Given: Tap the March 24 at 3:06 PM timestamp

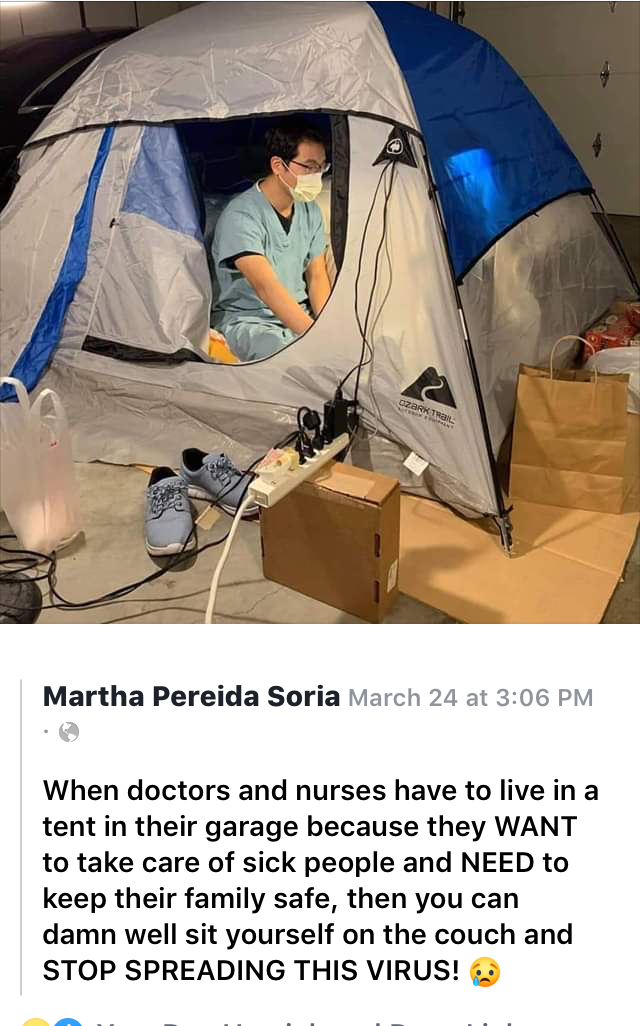Looking at the screenshot, I should pyautogui.click(x=470, y=698).
